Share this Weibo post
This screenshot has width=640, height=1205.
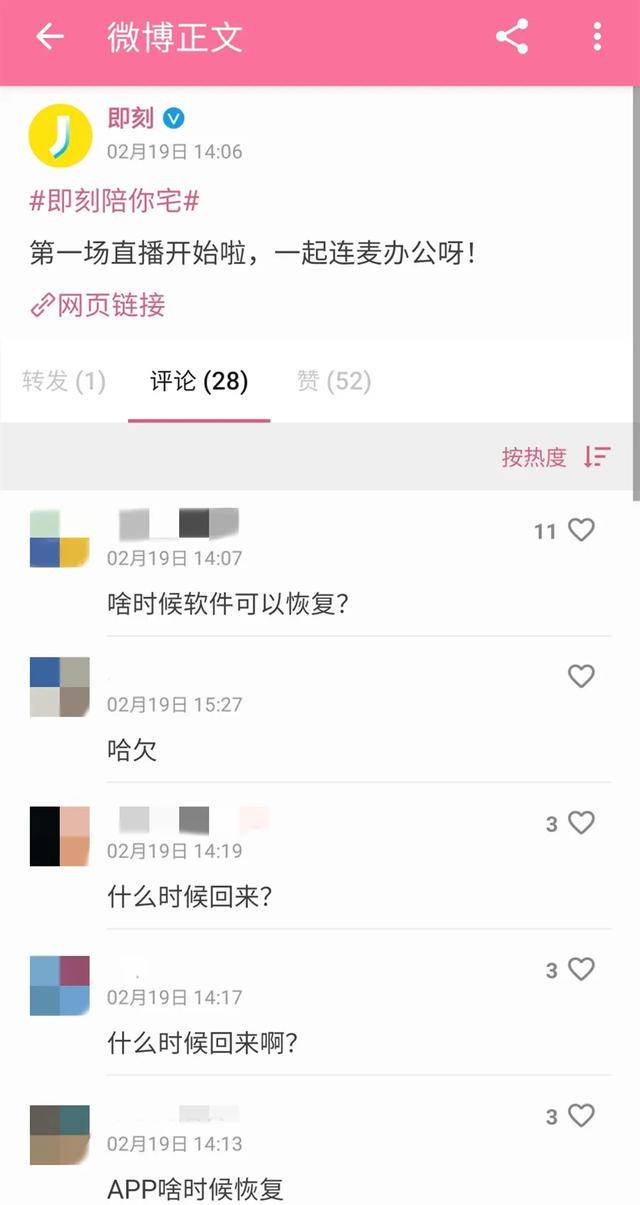click(512, 38)
